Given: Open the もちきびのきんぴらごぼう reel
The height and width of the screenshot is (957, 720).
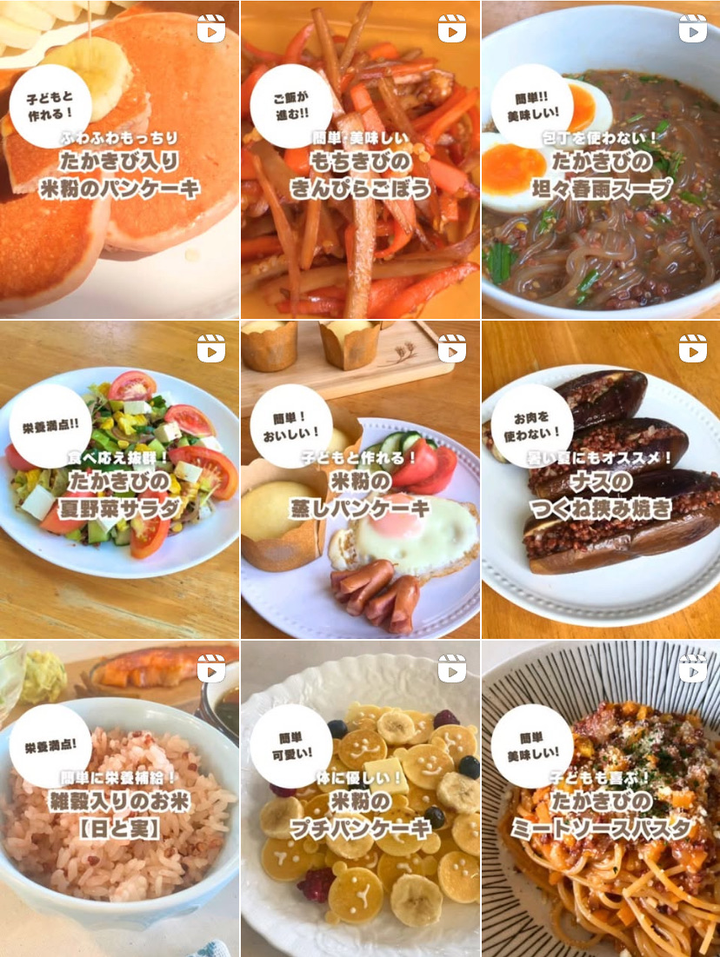Looking at the screenshot, I should point(360,160).
